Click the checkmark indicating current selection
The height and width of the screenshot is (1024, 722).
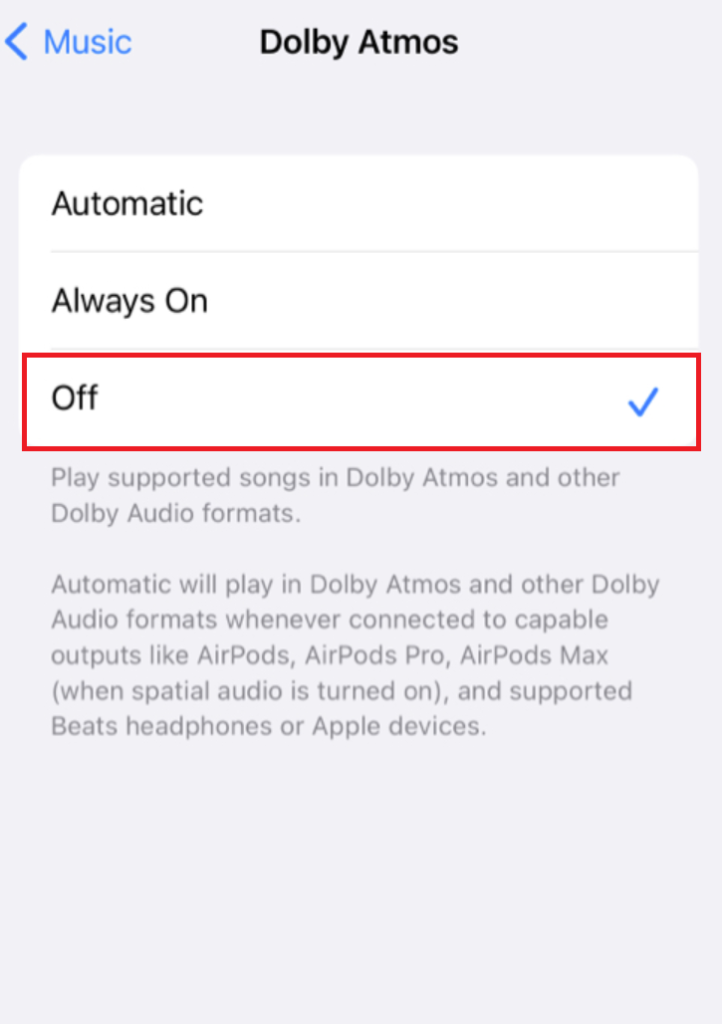tap(644, 400)
